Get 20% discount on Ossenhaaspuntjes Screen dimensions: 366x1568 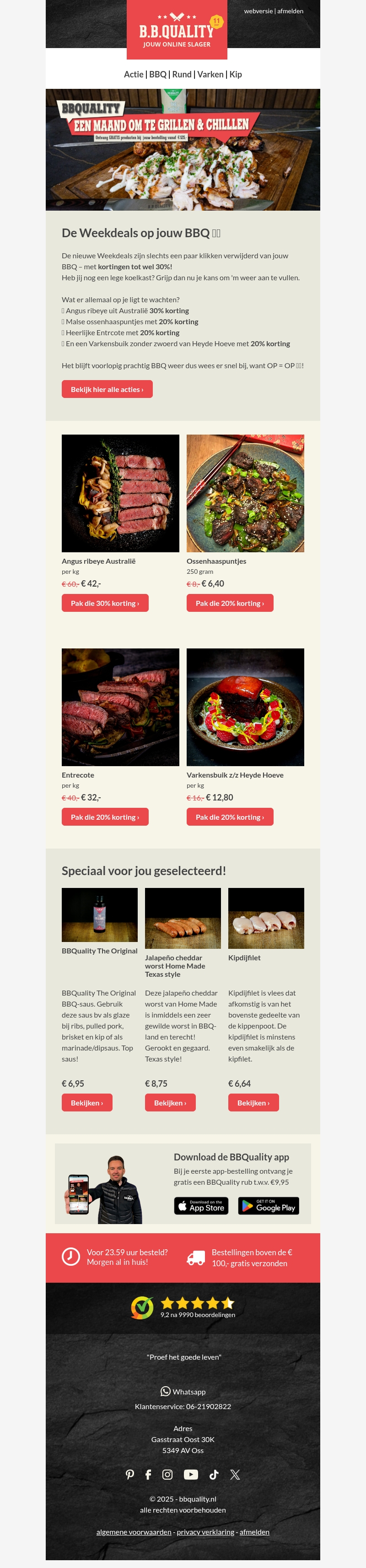point(230,603)
